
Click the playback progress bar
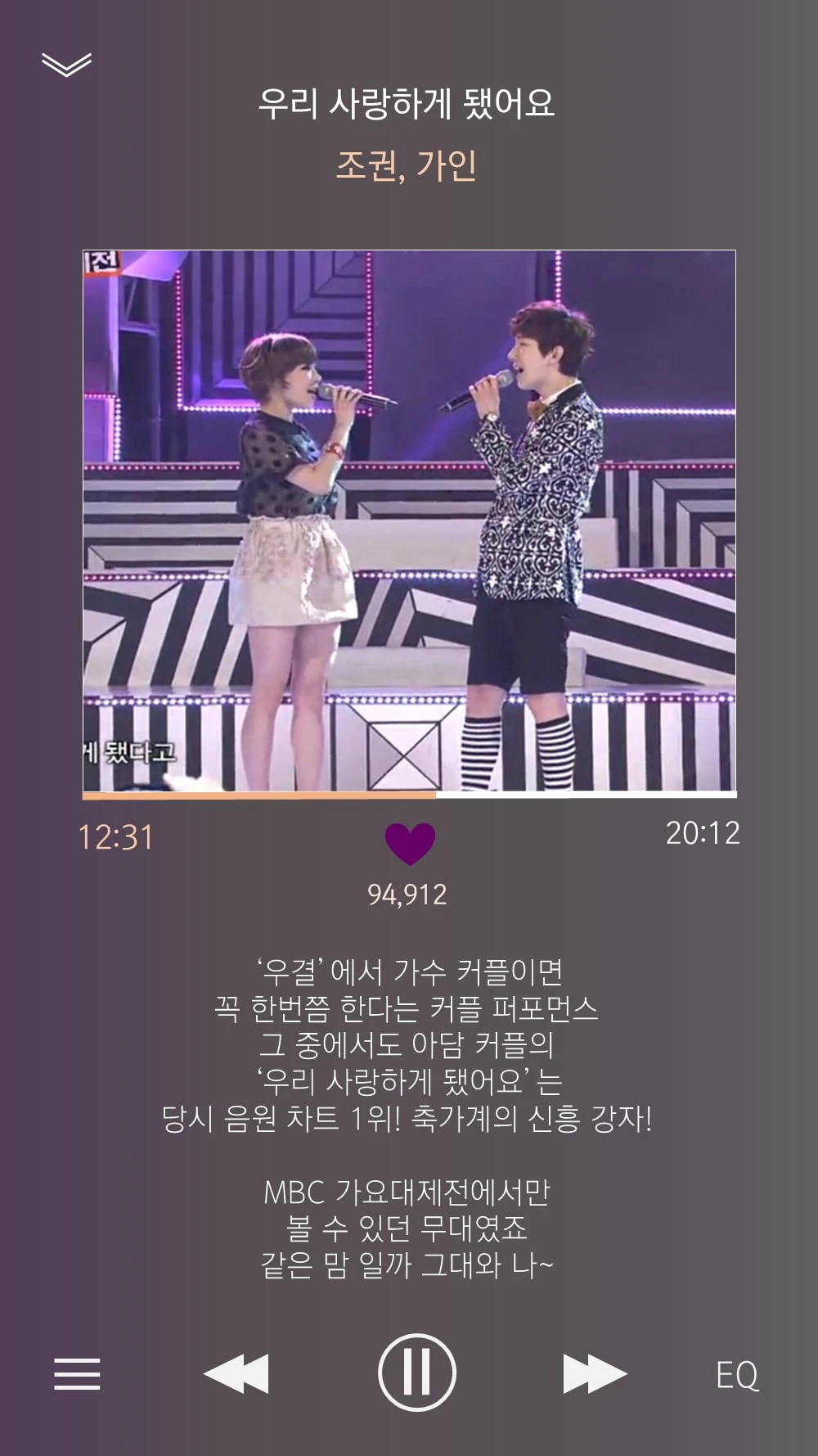tap(408, 795)
